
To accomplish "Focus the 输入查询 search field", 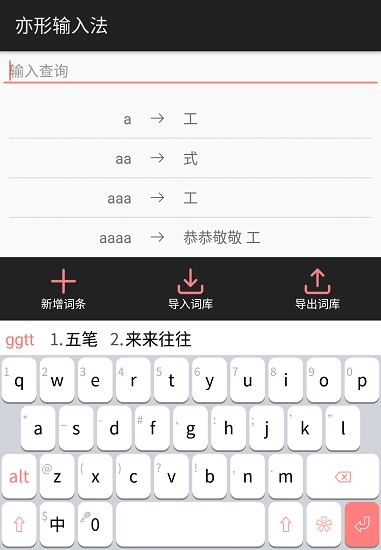I will [x=190, y=71].
